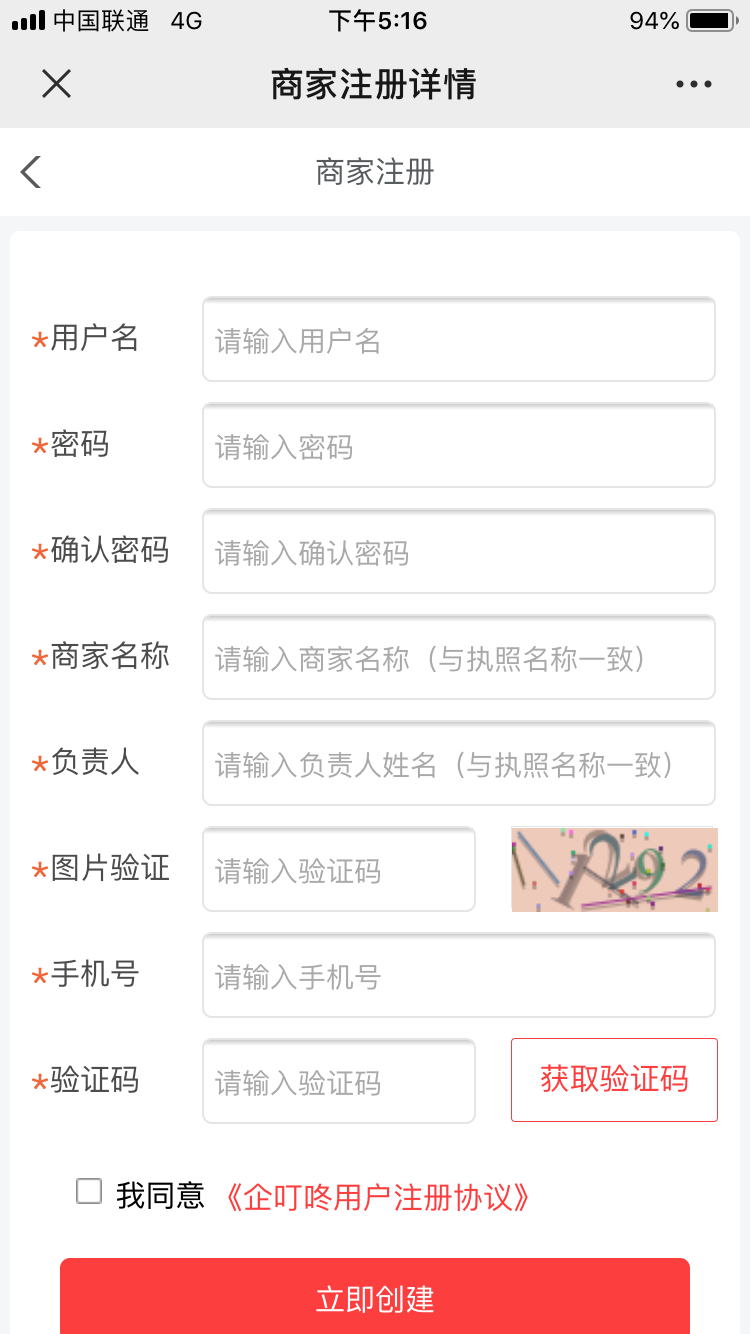Viewport: 750px width, 1334px height.
Task: Focus the 图片验证 code field
Action: click(x=339, y=869)
